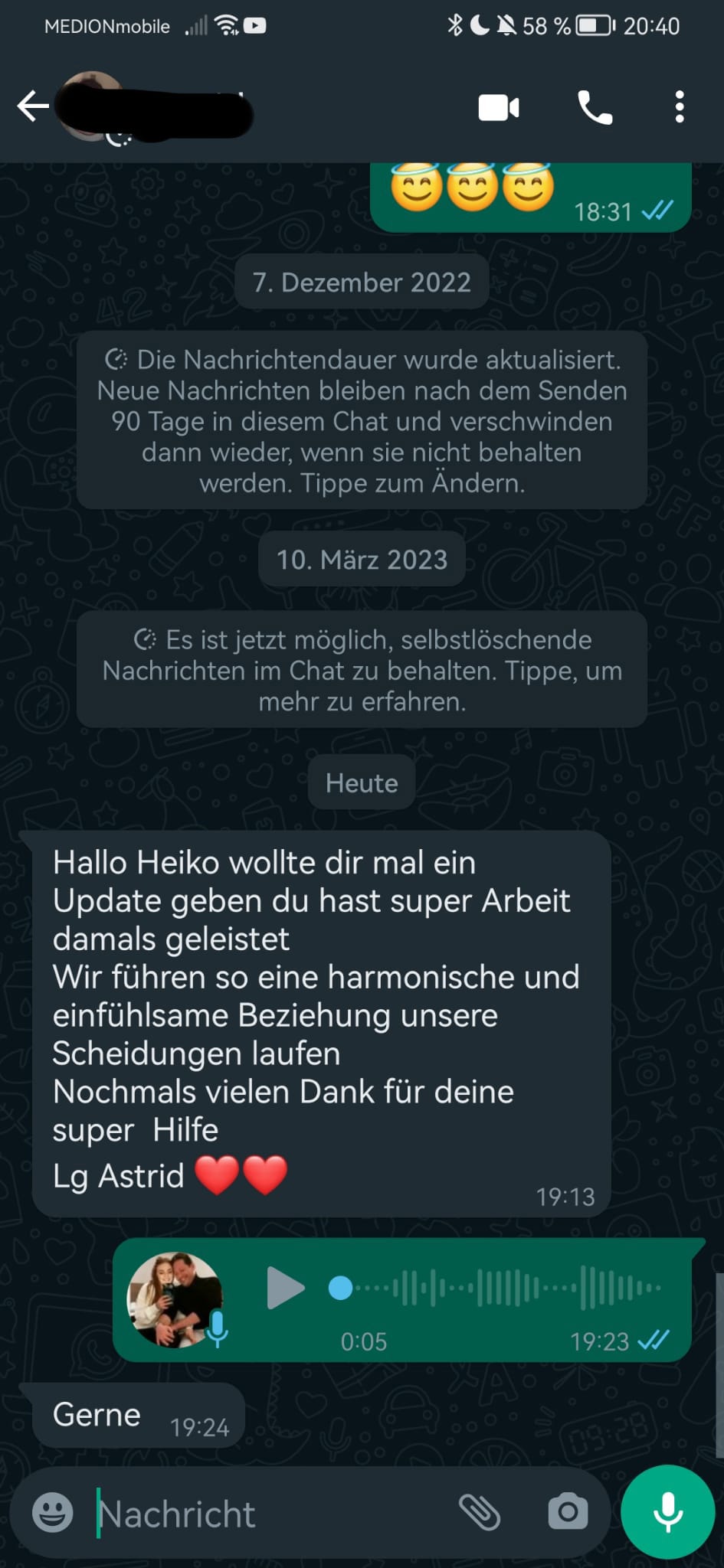Viewport: 724px width, 1568px height.
Task: Open the emoji picker
Action: (52, 1513)
